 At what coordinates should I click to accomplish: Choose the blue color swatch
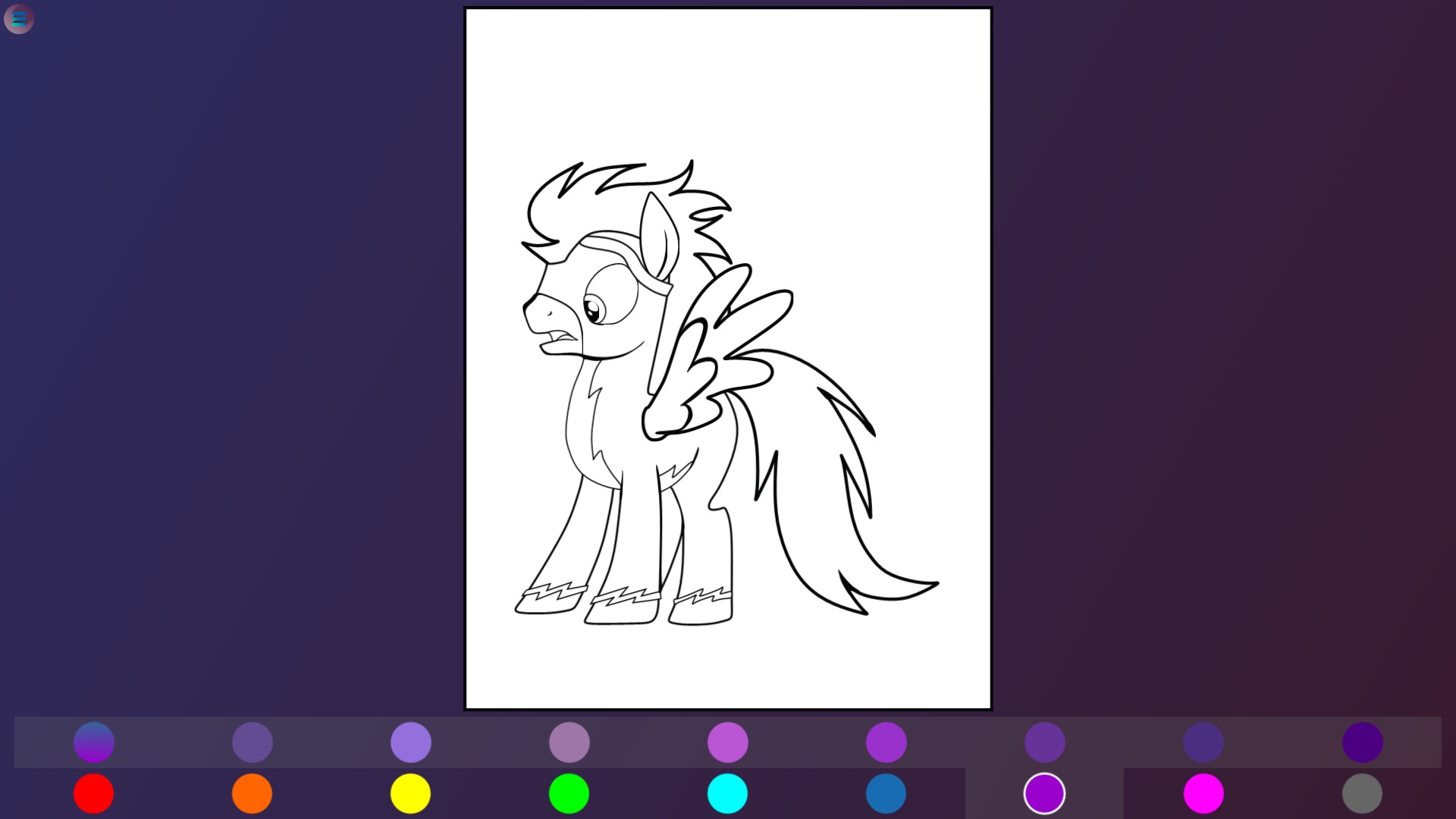[x=886, y=793]
